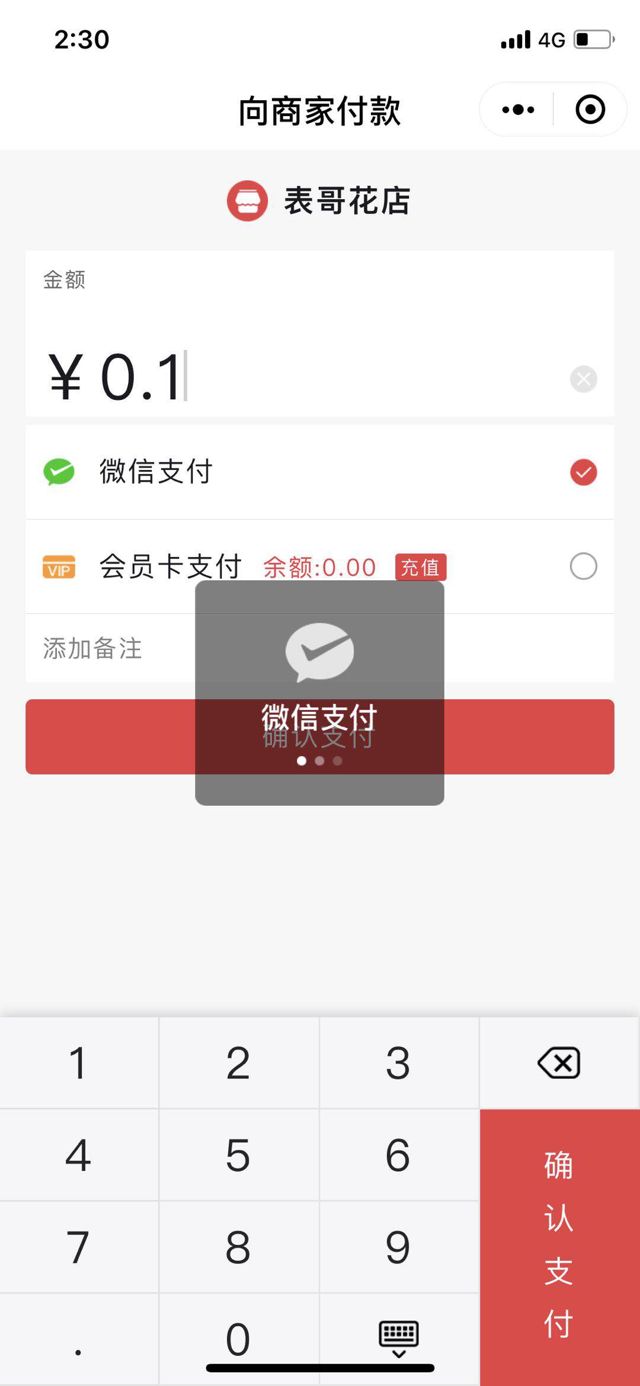Tap the 充值 recharge button

click(x=420, y=567)
